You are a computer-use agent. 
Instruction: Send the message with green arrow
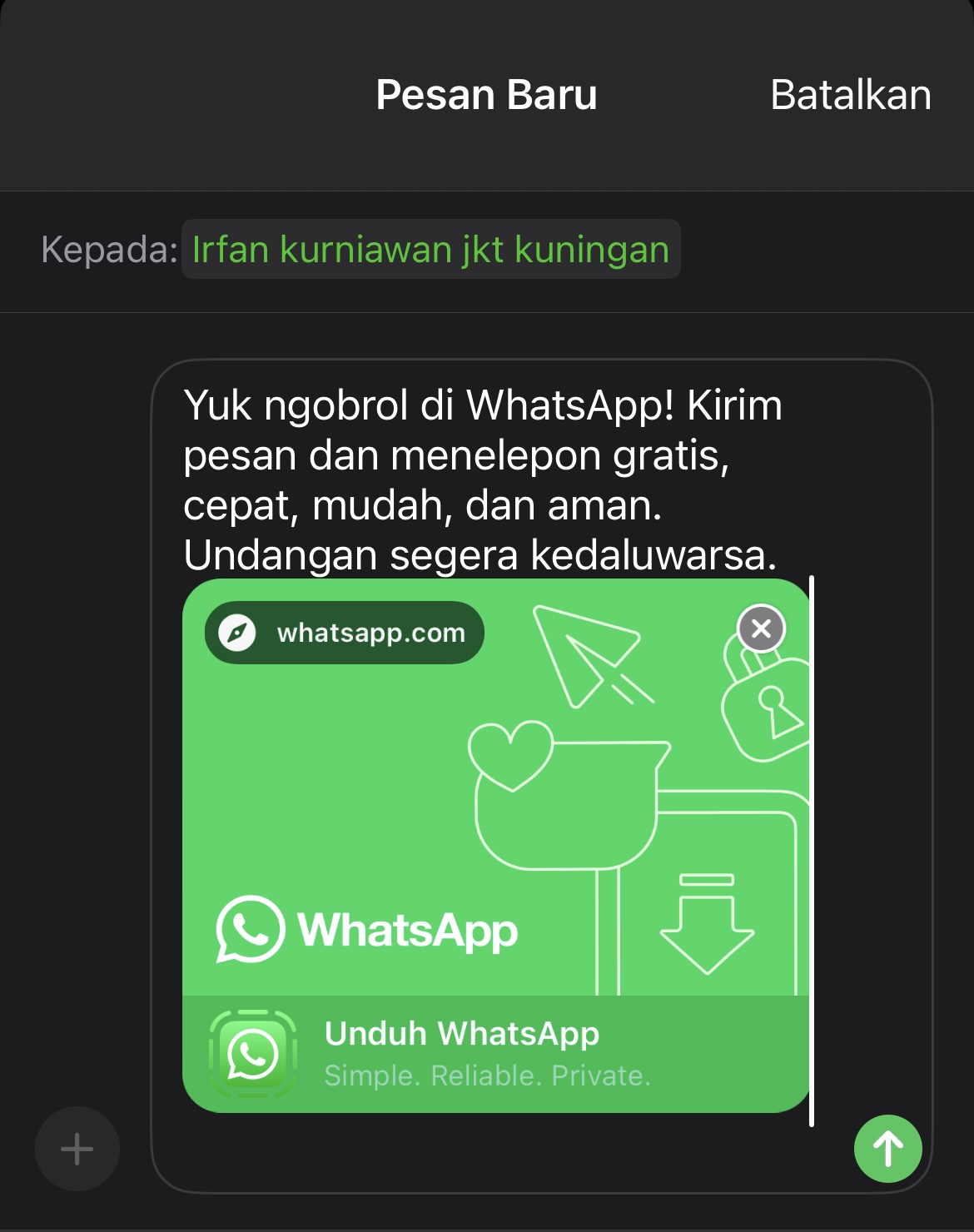tap(887, 1149)
